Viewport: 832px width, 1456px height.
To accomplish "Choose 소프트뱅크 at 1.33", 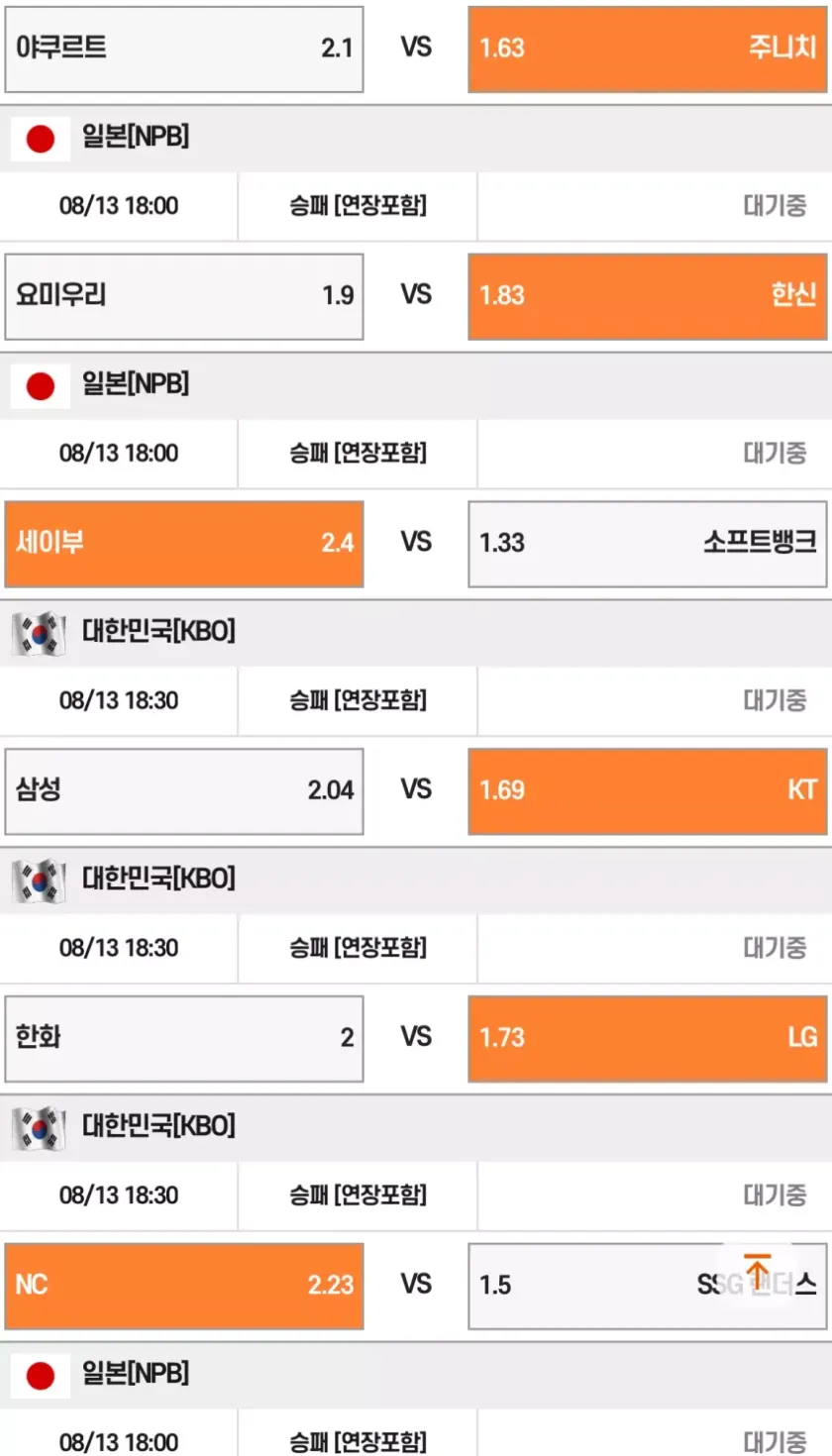I will 648,544.
